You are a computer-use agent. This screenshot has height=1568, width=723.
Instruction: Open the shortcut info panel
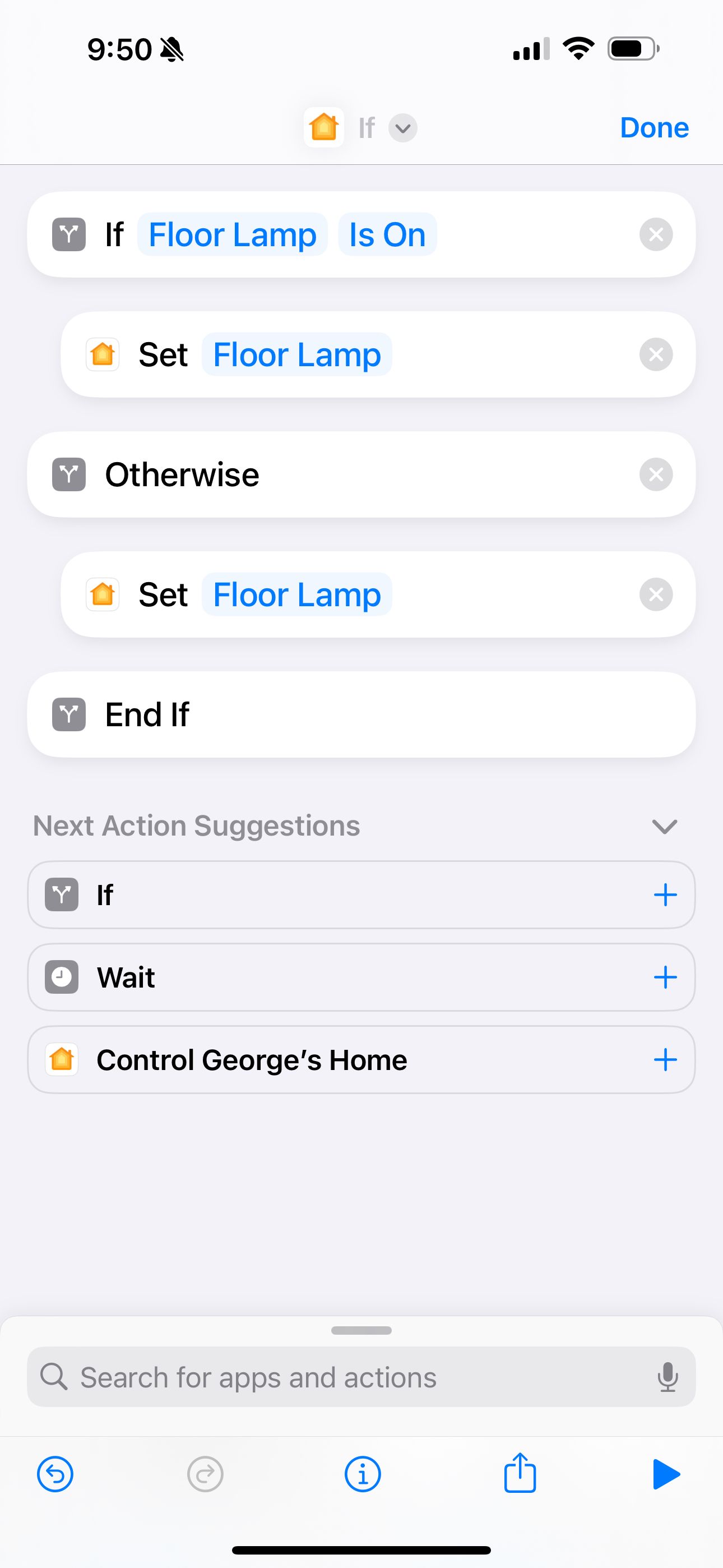(x=361, y=1474)
